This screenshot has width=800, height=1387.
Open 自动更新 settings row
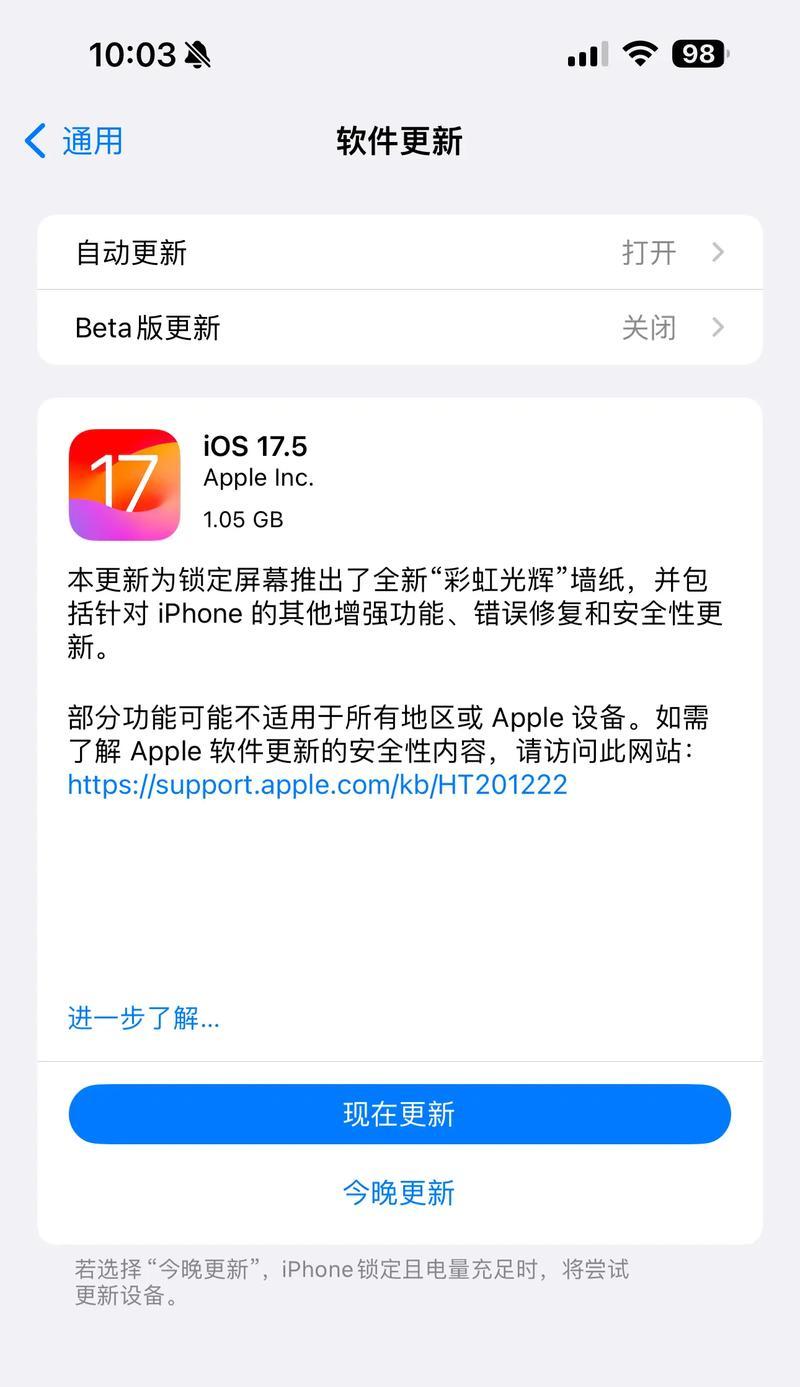pyautogui.click(x=400, y=253)
